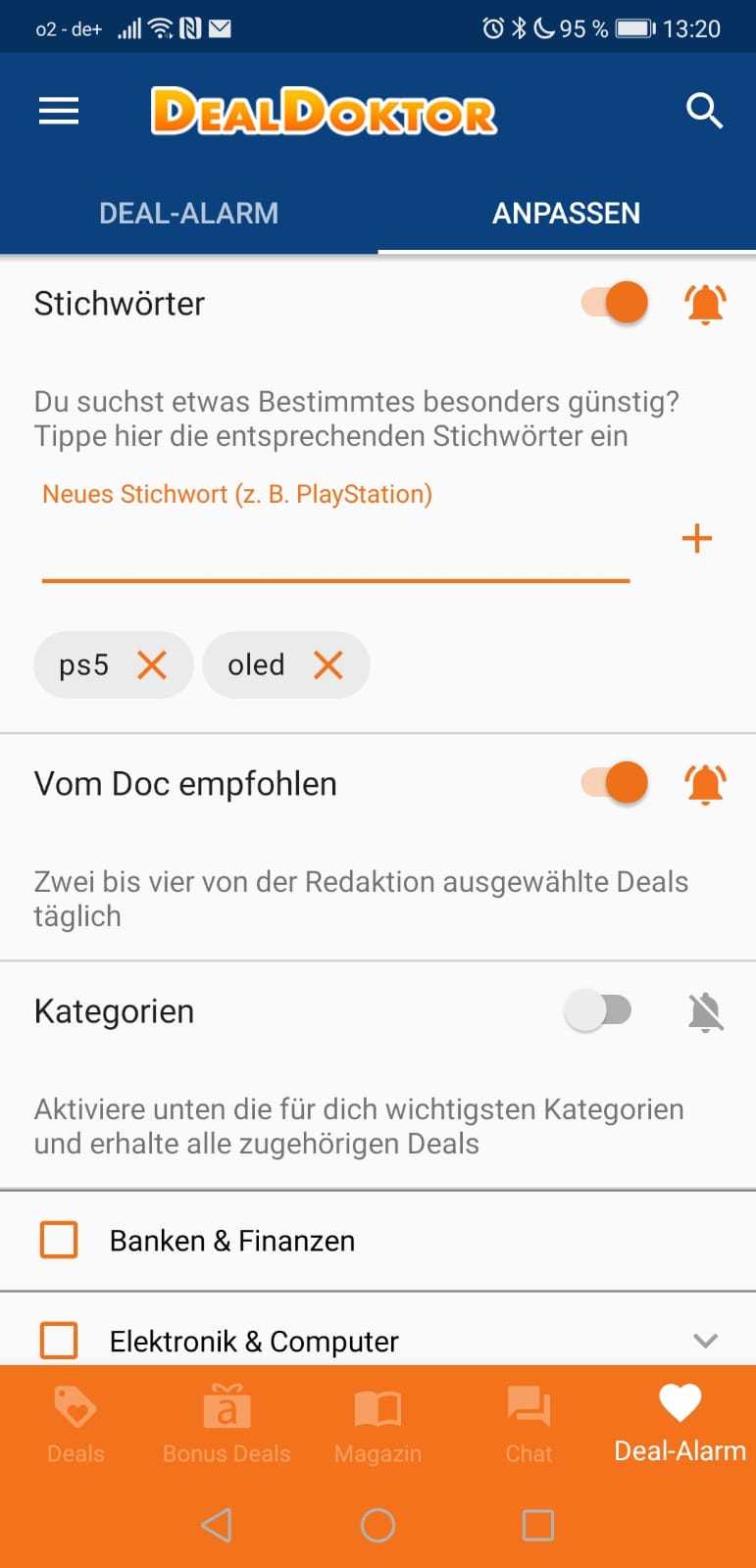Open the hamburger drawer menu
The width and height of the screenshot is (756, 1568).
coord(59,112)
